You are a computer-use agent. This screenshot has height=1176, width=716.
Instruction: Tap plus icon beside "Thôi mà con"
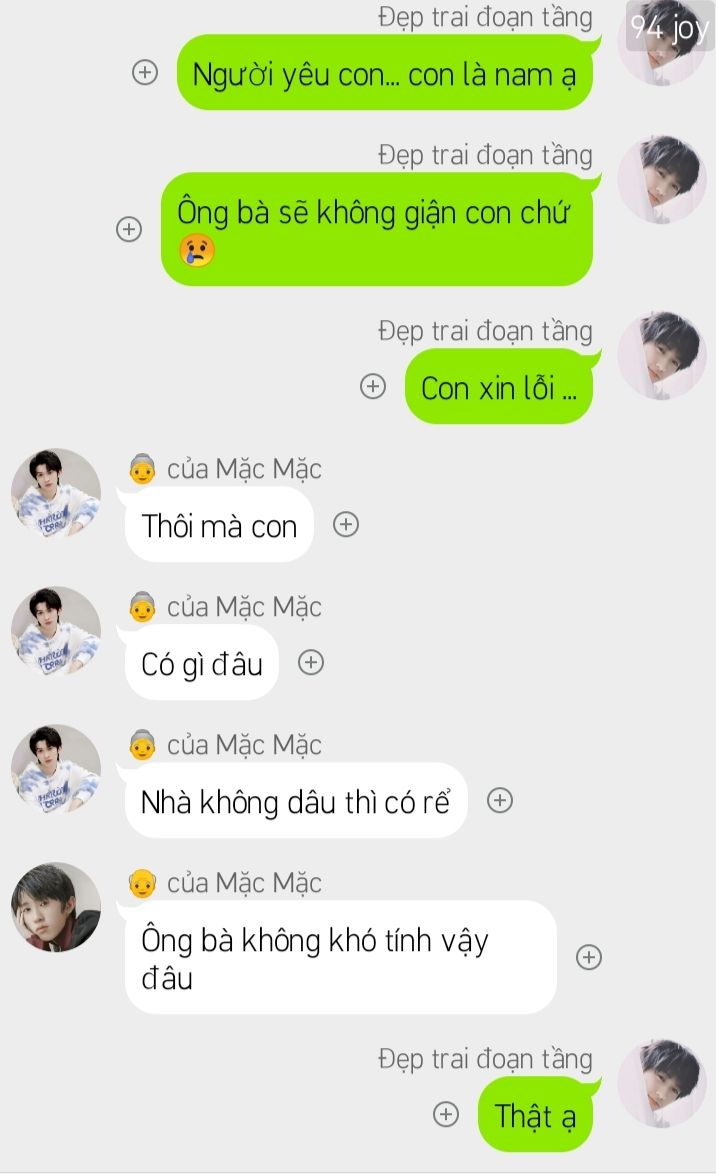[346, 524]
